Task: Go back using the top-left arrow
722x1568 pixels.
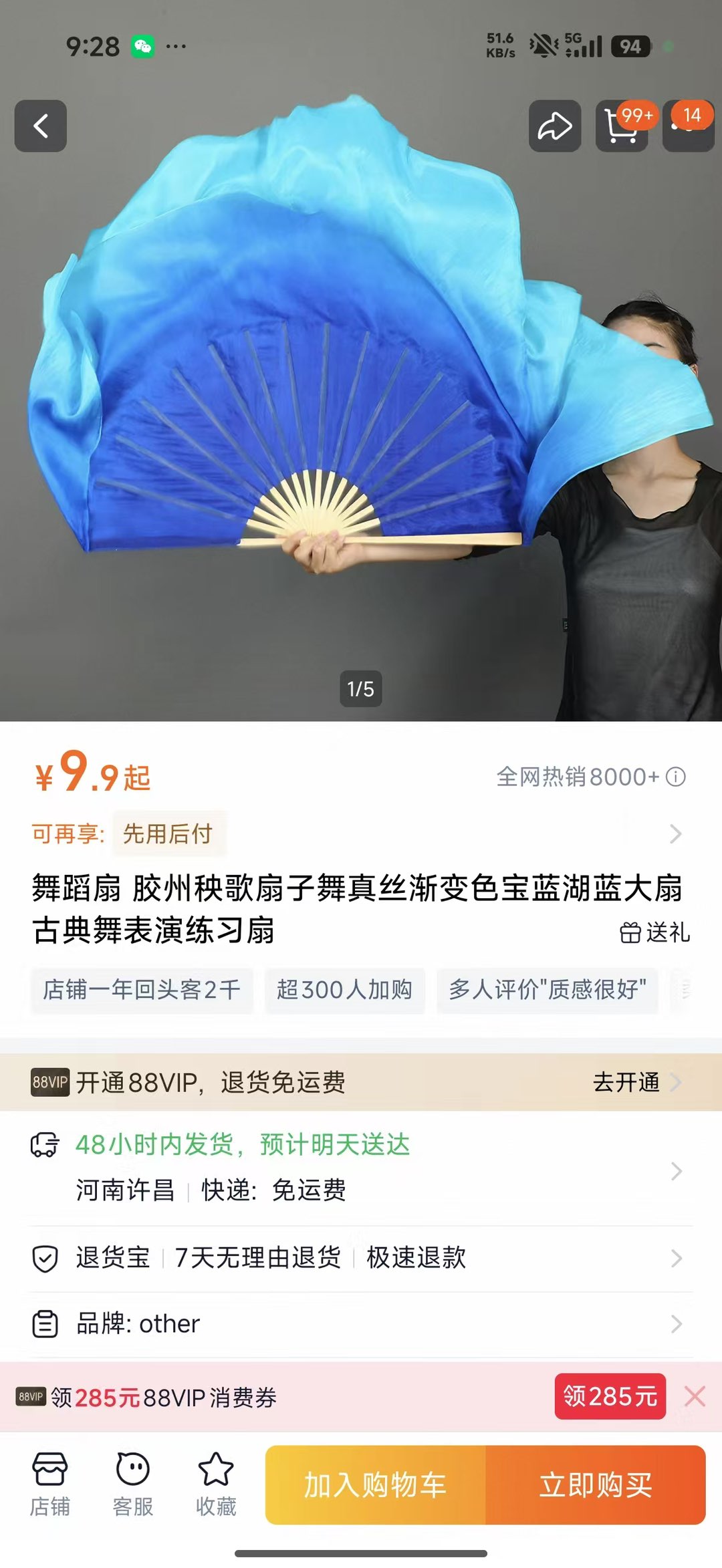Action: (41, 126)
